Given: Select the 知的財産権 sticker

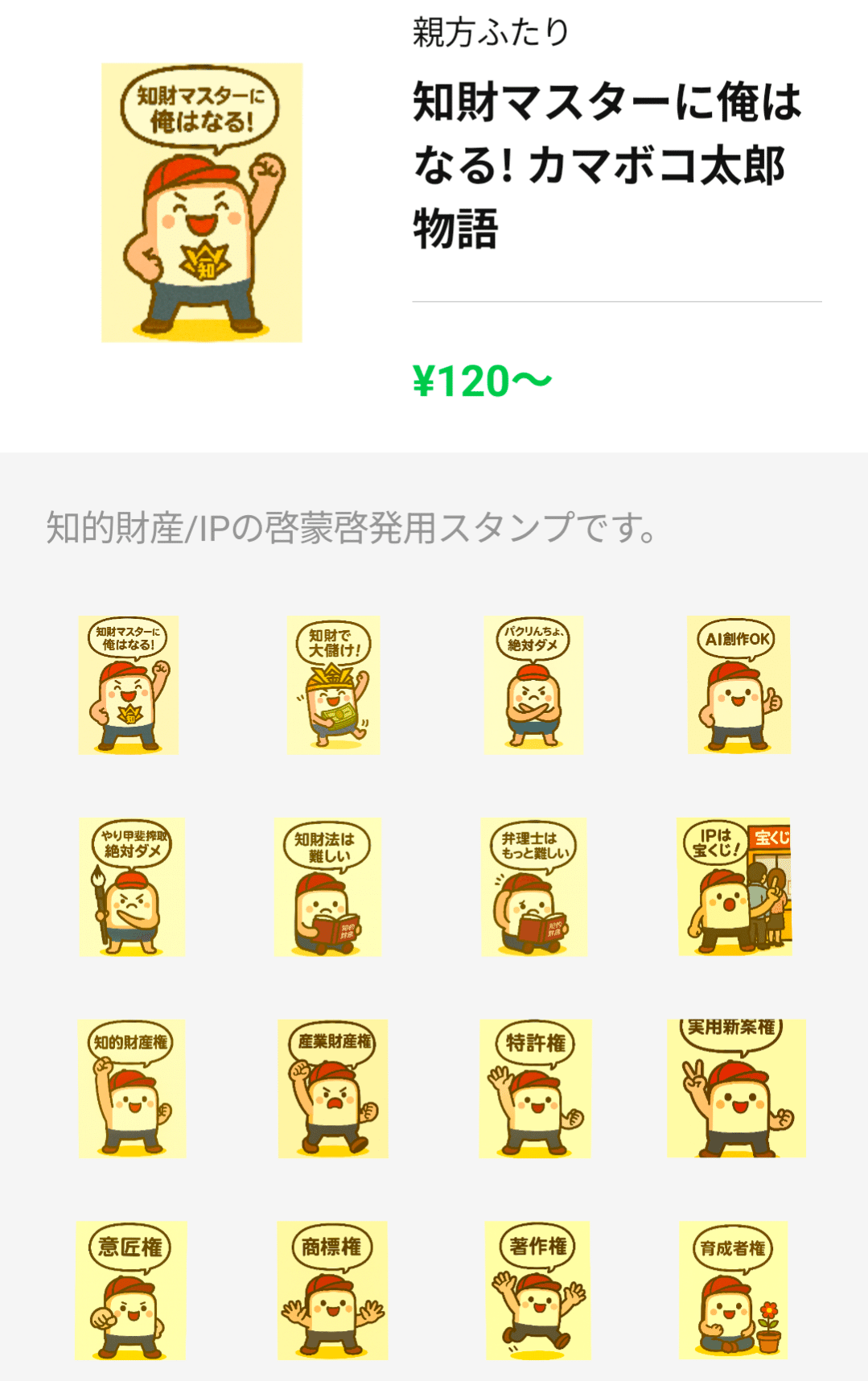Looking at the screenshot, I should [132, 1089].
